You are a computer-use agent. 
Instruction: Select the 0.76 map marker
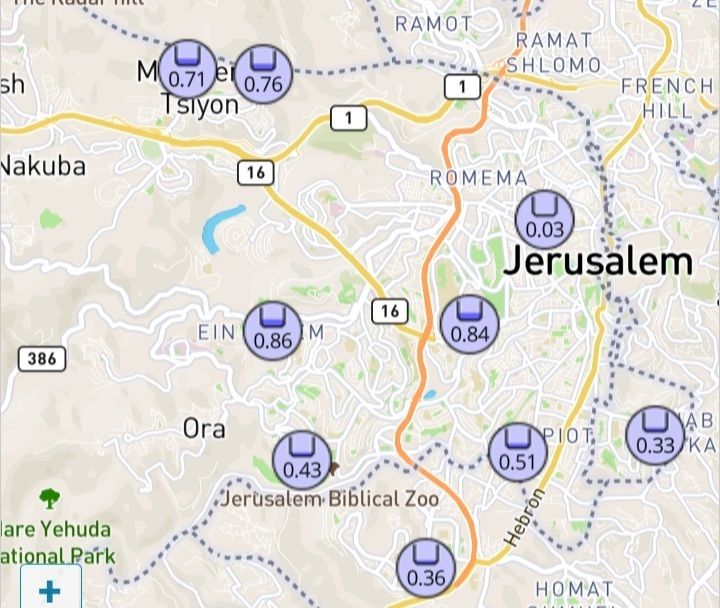tap(263, 74)
